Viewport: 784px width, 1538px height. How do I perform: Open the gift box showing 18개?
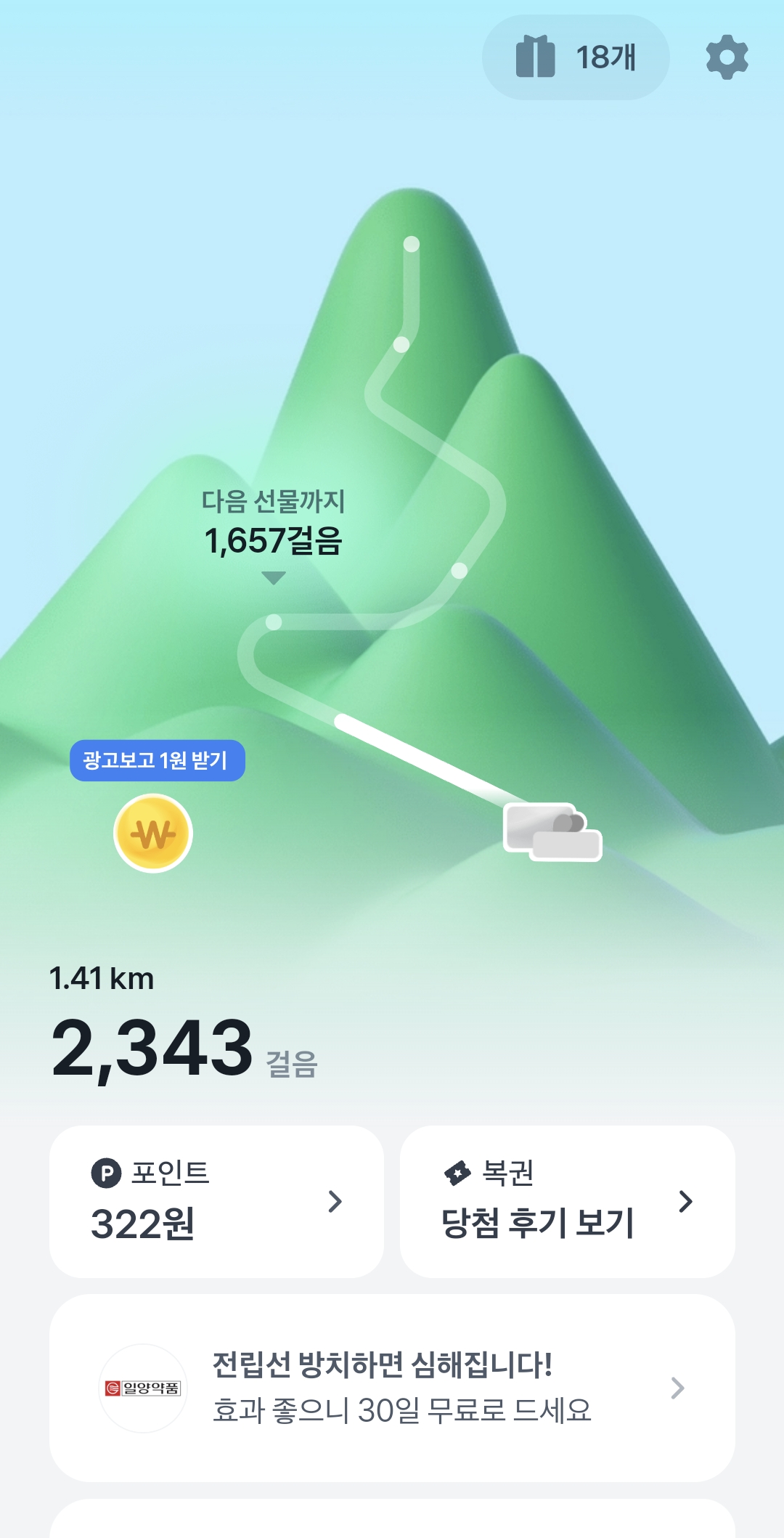pos(575,57)
